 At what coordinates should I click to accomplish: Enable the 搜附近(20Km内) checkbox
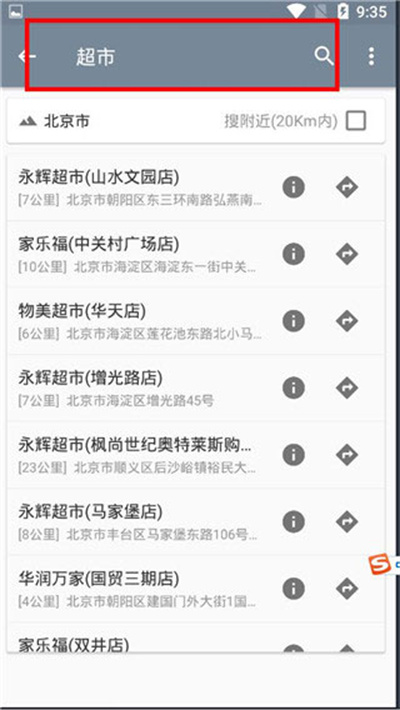[356, 121]
